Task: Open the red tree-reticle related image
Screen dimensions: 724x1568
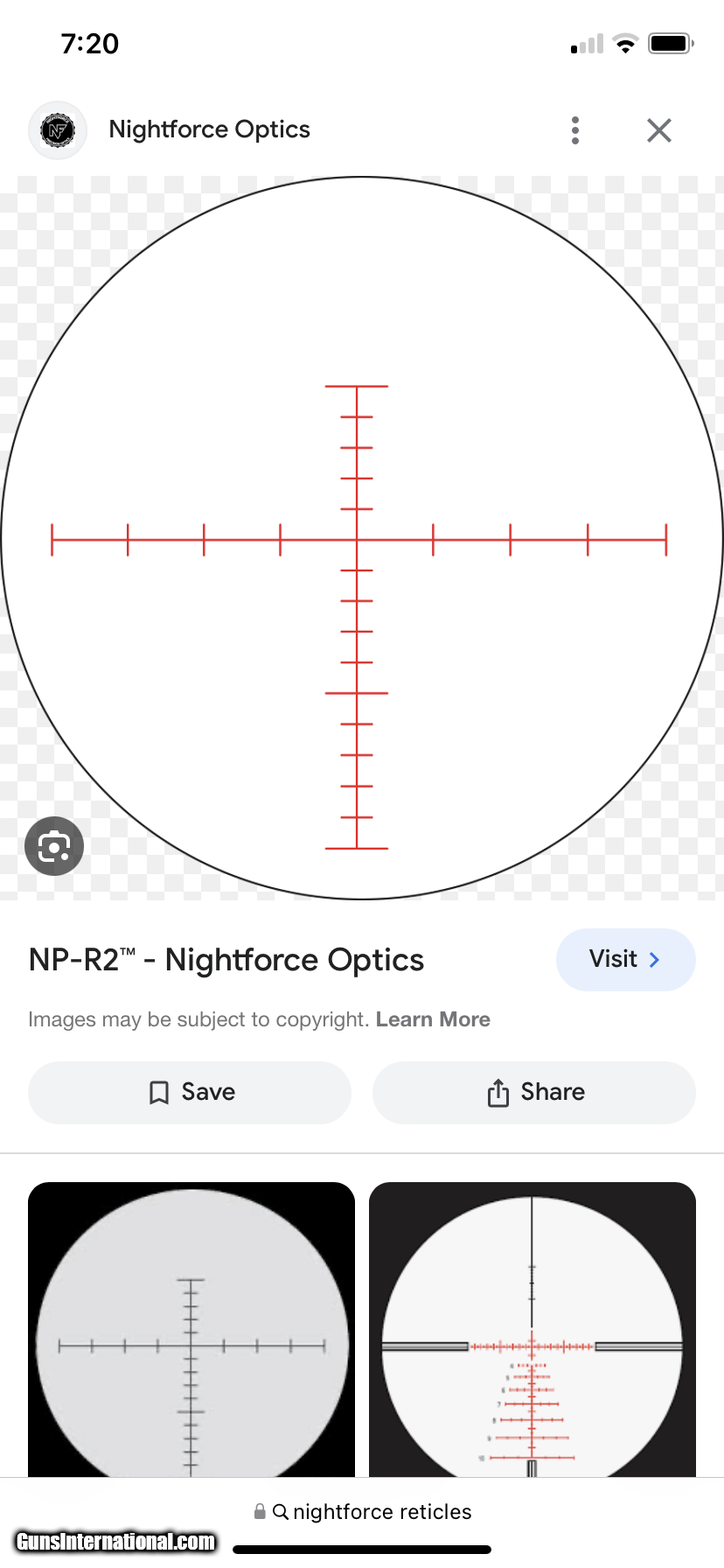Action: [532, 1330]
